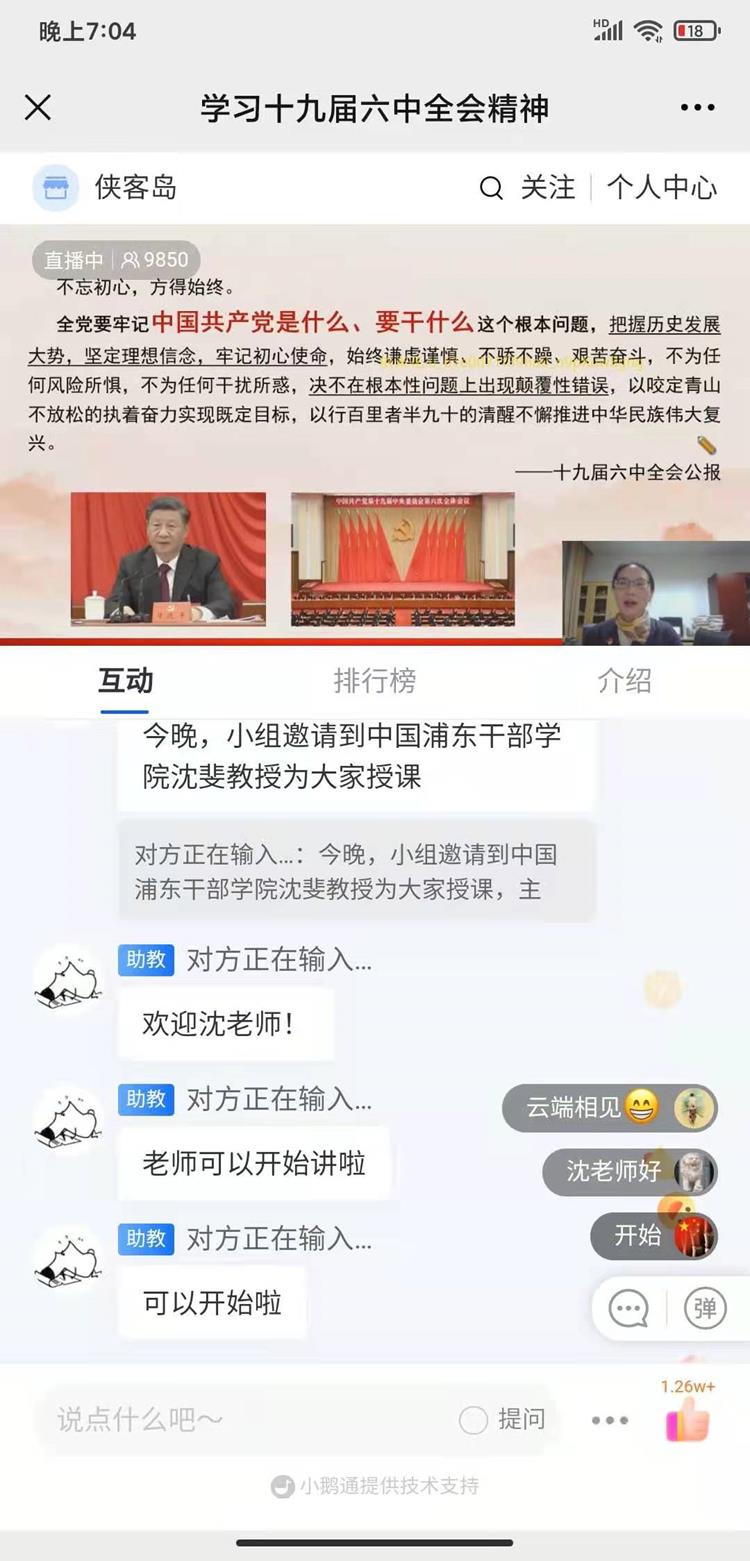Open the floating chat bubble icon
The width and height of the screenshot is (750, 1561).
pyautogui.click(x=629, y=1308)
